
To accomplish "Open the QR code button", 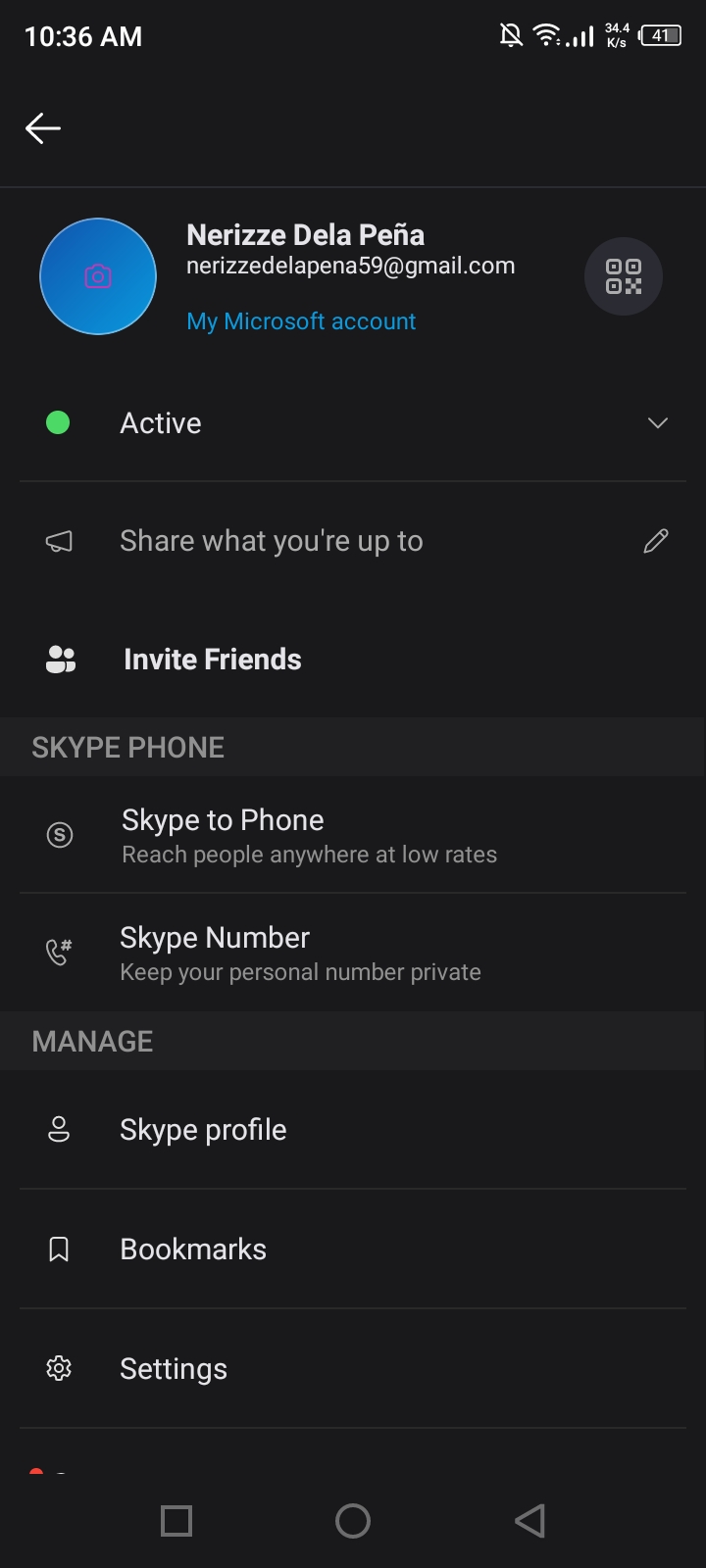I will (x=624, y=276).
